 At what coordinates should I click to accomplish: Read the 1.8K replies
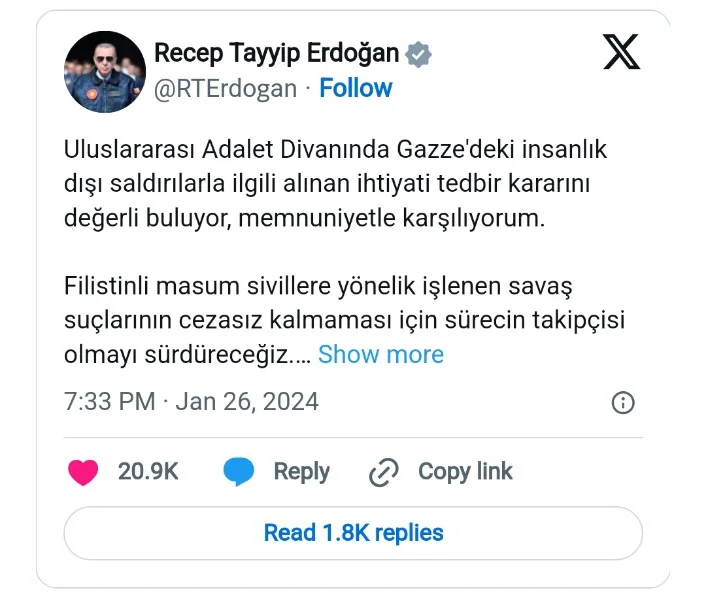(353, 533)
